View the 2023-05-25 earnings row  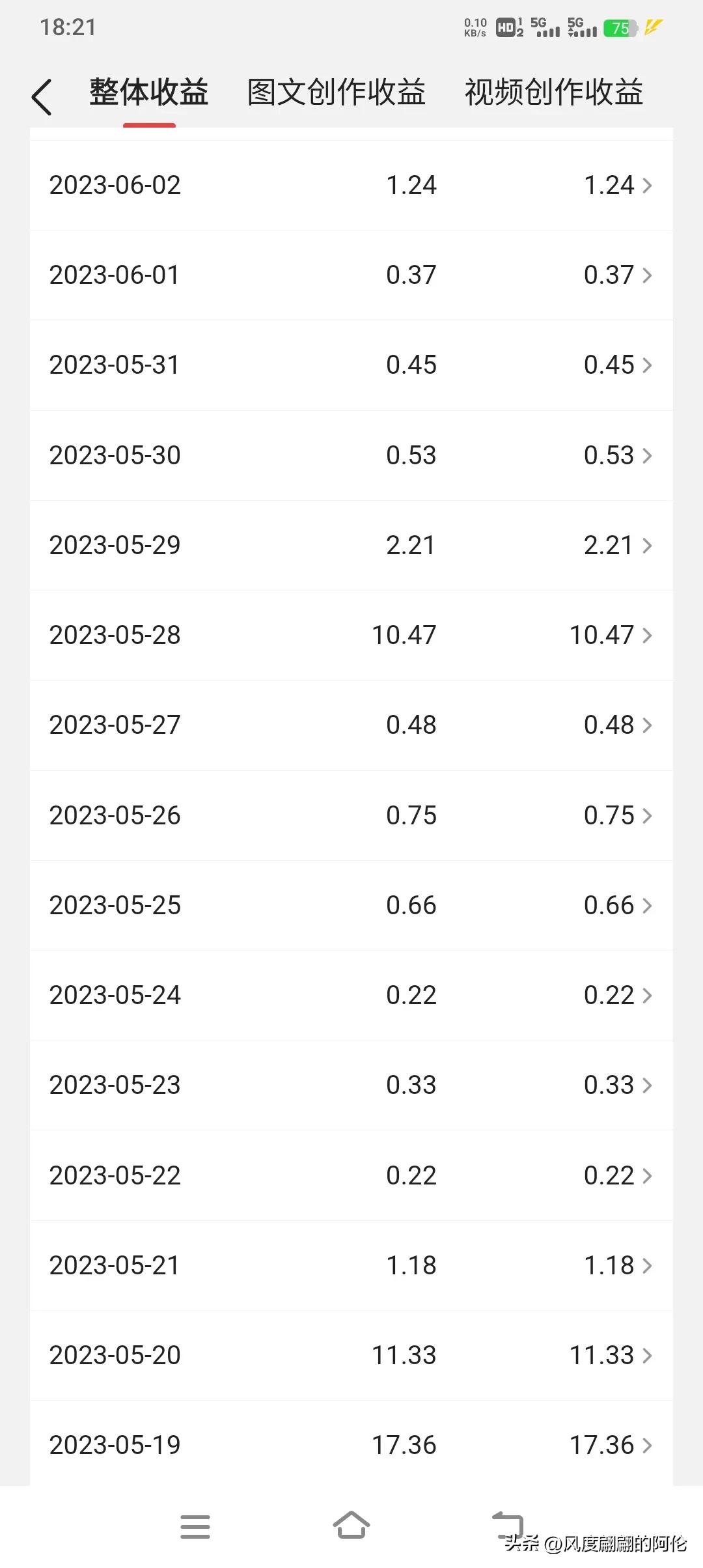(x=351, y=906)
